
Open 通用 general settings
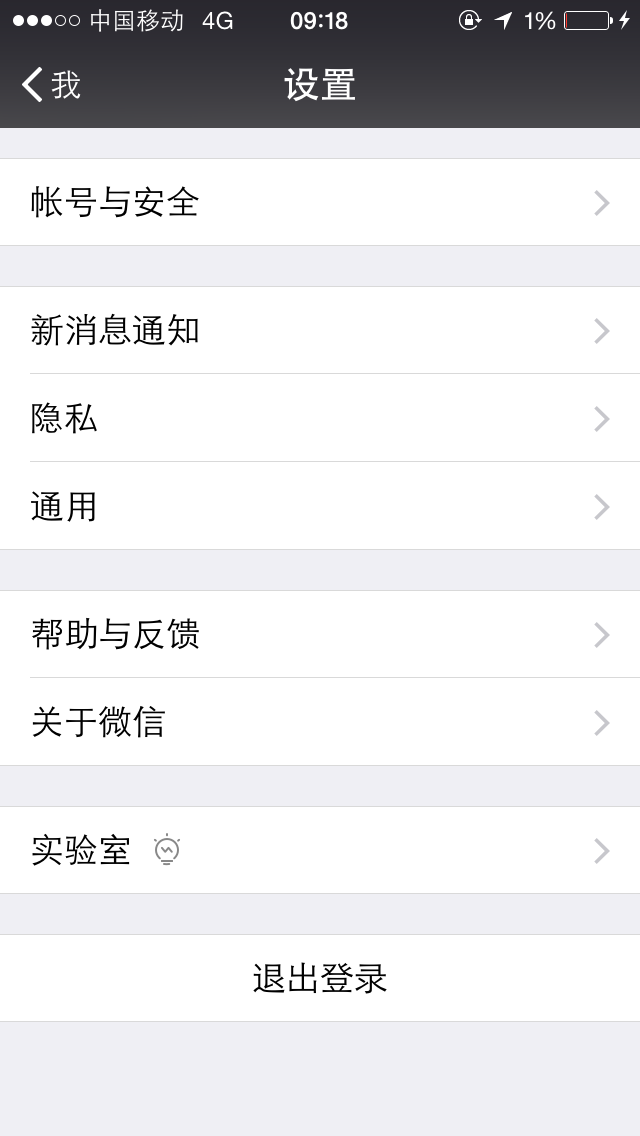pyautogui.click(x=320, y=506)
